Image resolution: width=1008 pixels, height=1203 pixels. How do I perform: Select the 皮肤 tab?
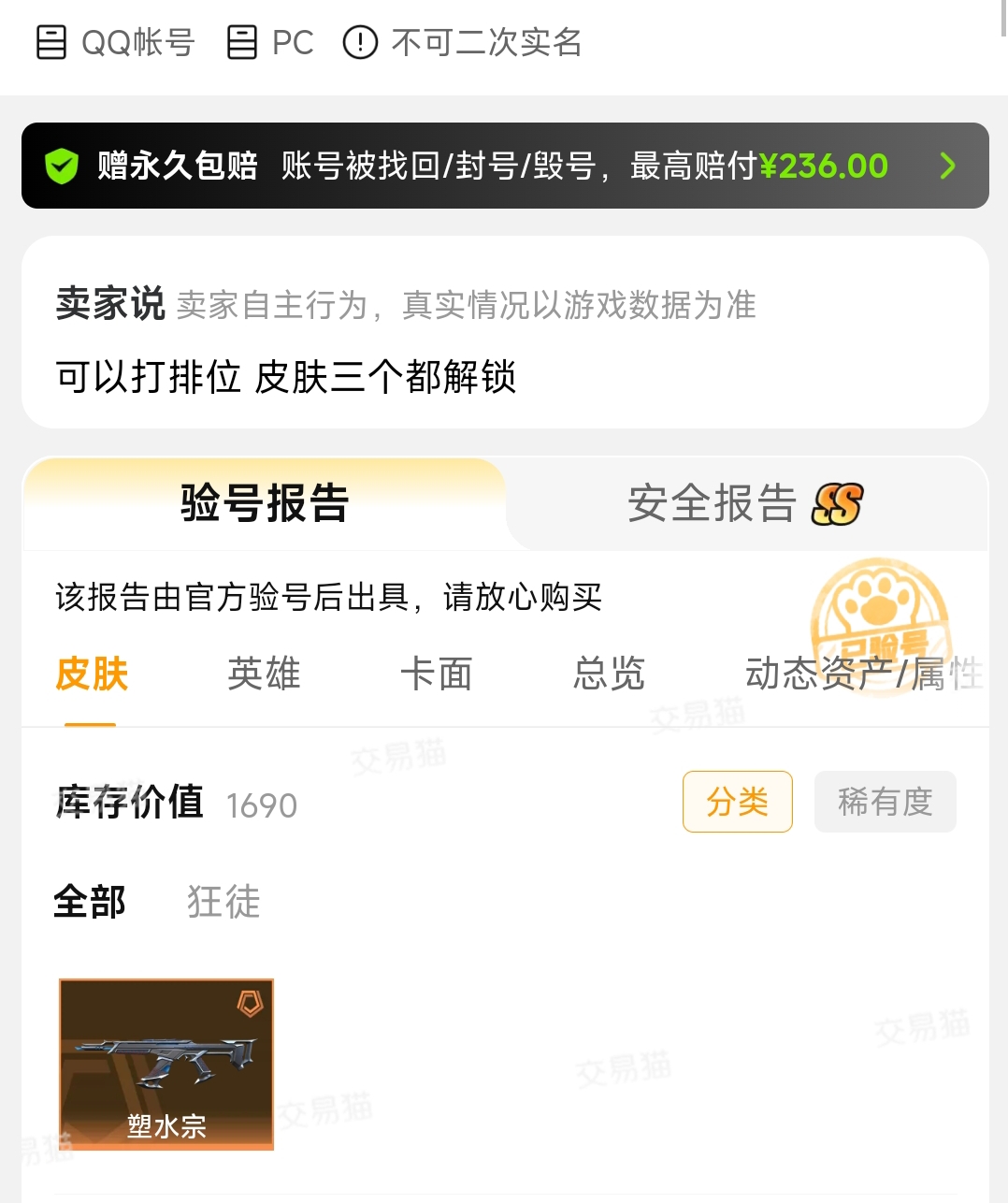92,674
